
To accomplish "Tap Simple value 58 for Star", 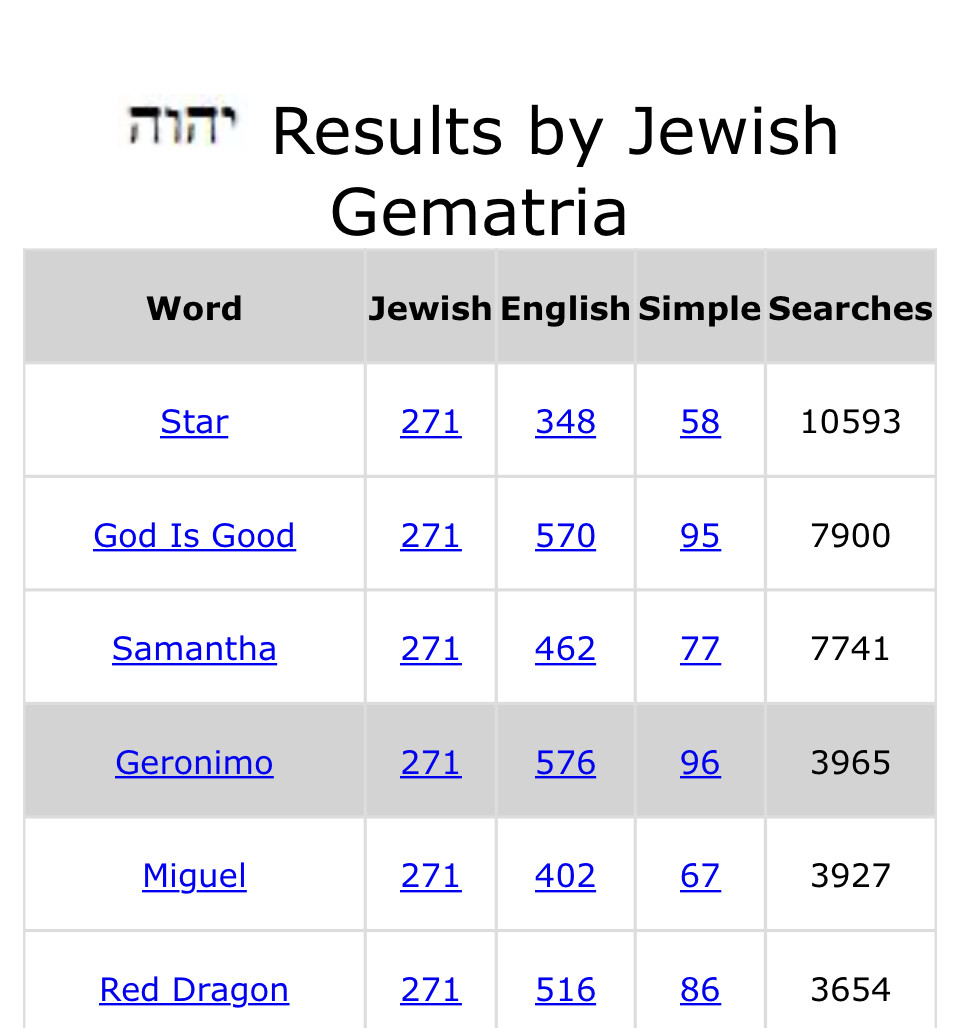I will (700, 422).
